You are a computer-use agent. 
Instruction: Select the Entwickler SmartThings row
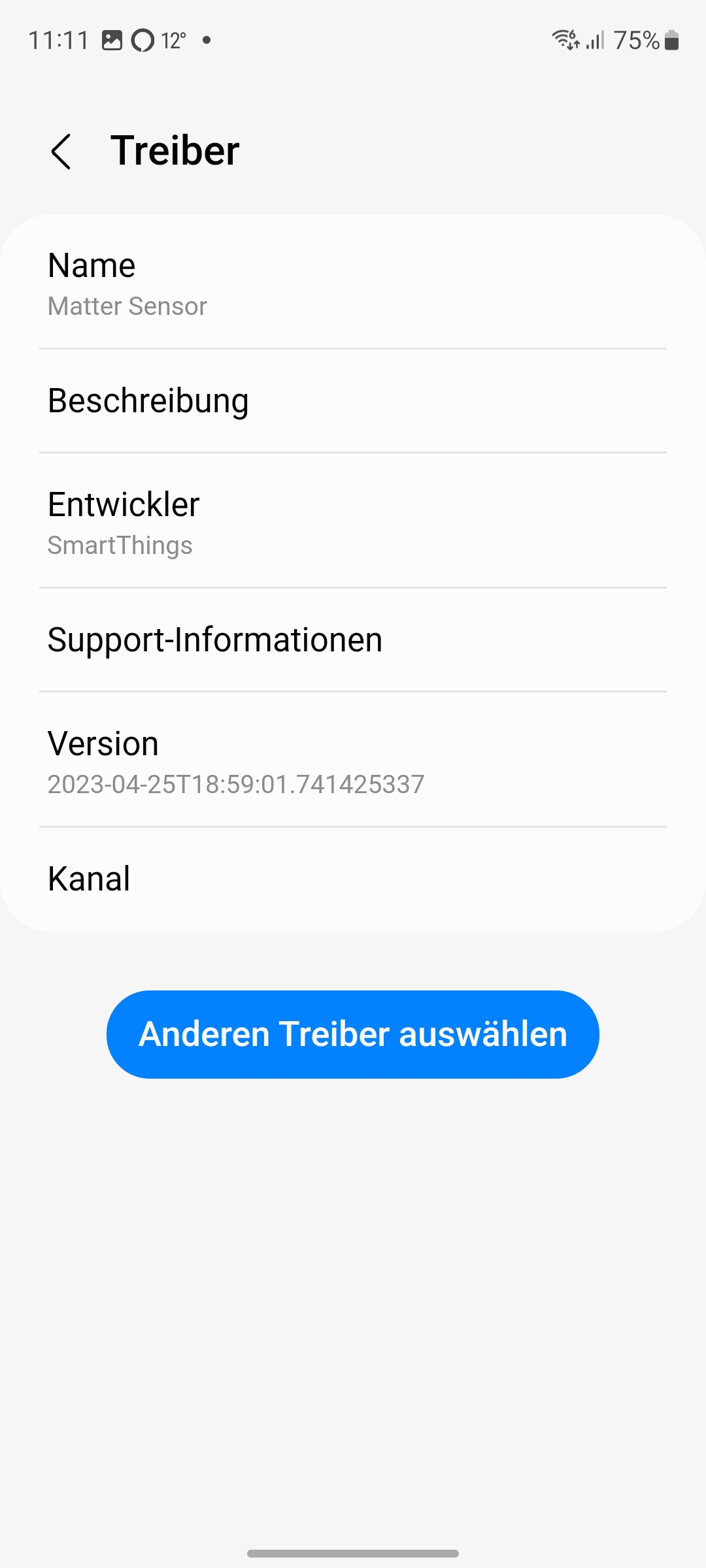pos(353,523)
